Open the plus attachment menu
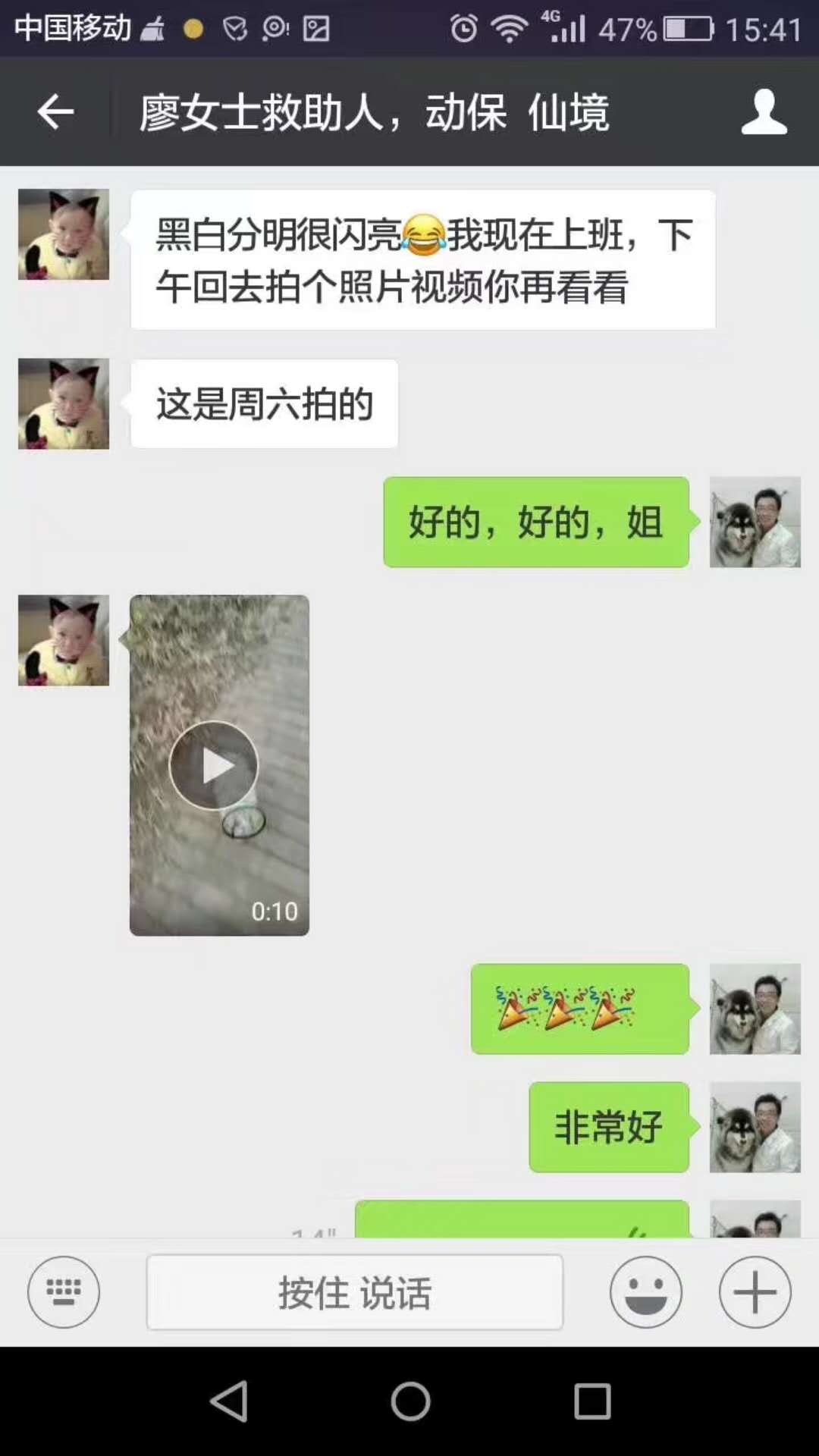Screen dimensions: 819x1456 click(755, 1291)
